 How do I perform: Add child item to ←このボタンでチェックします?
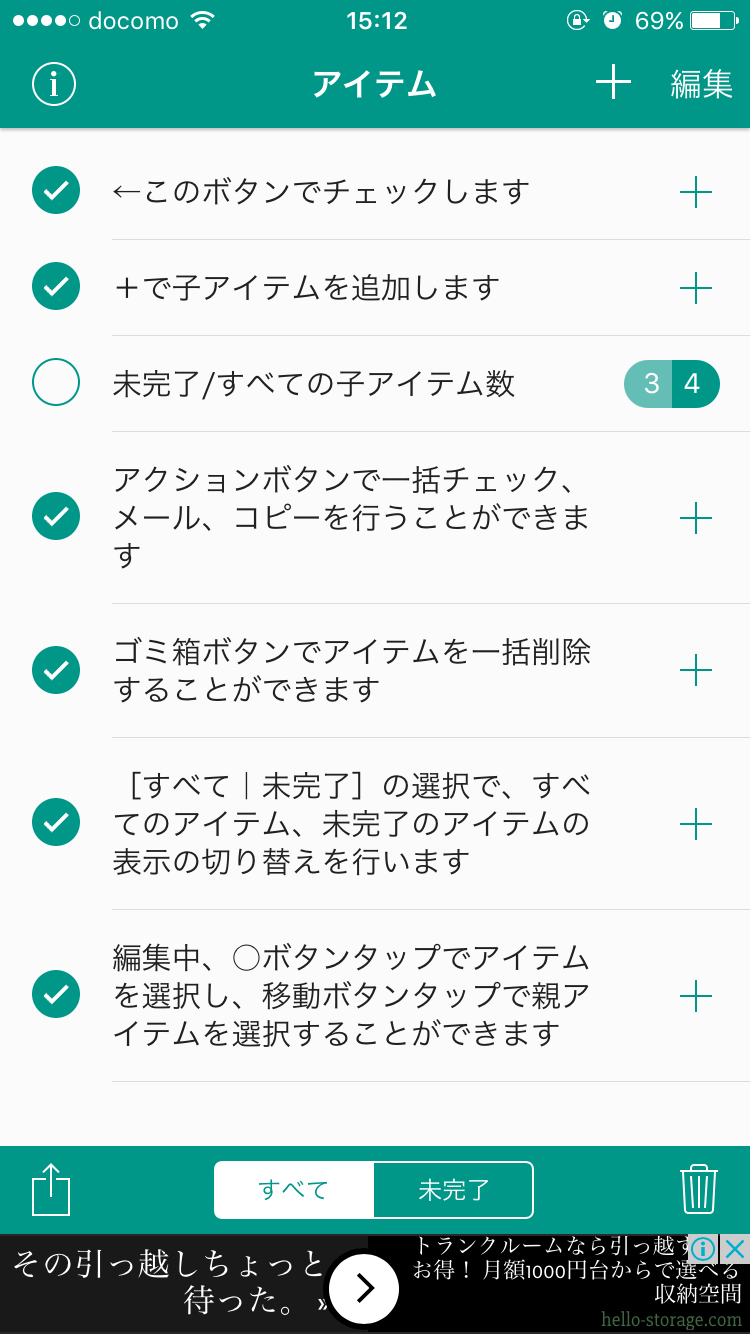(x=696, y=192)
